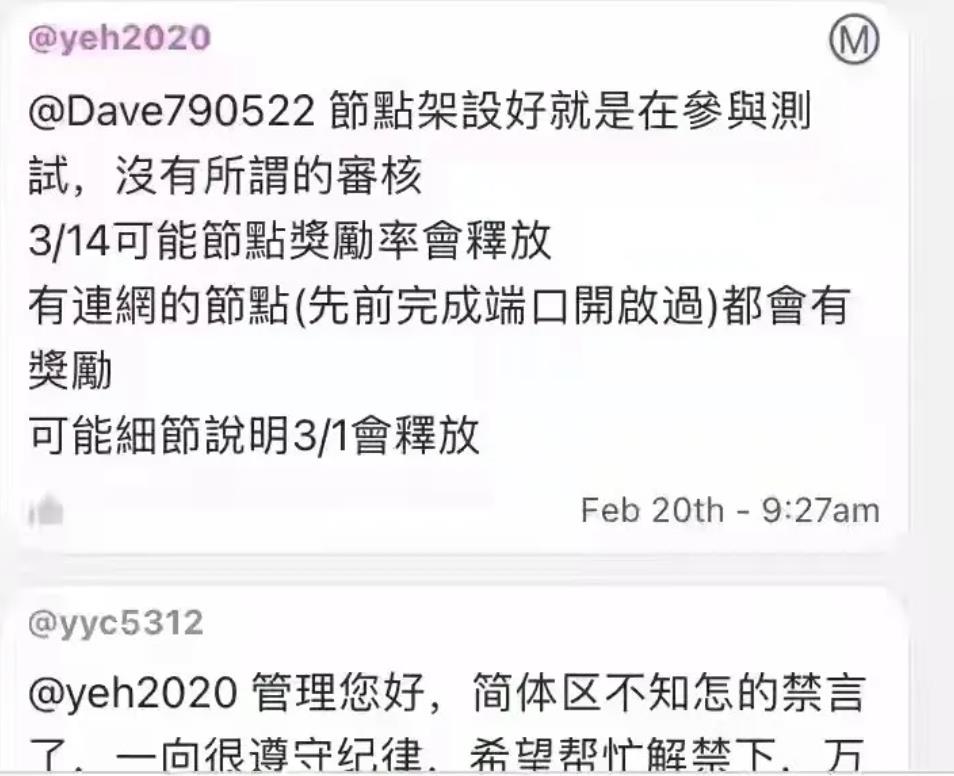The image size is (954, 776).
Task: Tap the moderator M badge
Action: (x=854, y=41)
